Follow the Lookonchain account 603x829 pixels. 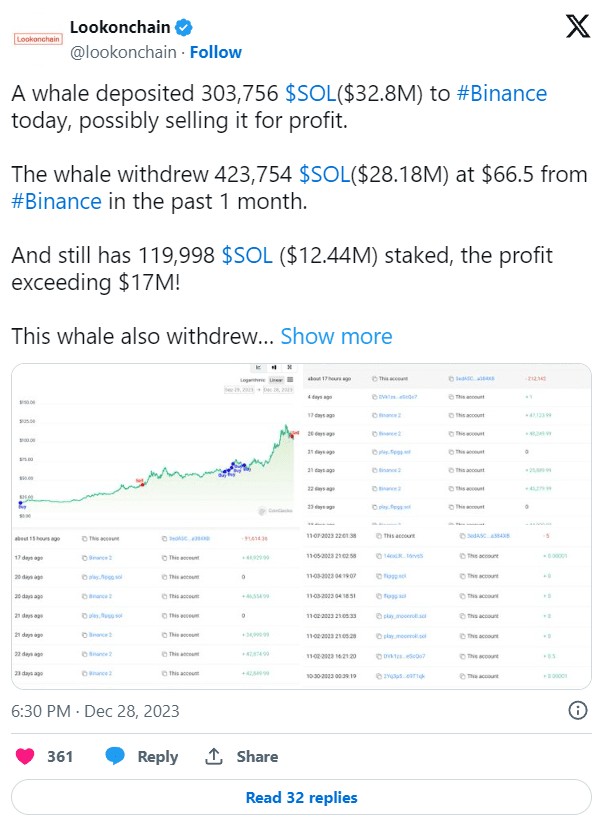tap(216, 52)
